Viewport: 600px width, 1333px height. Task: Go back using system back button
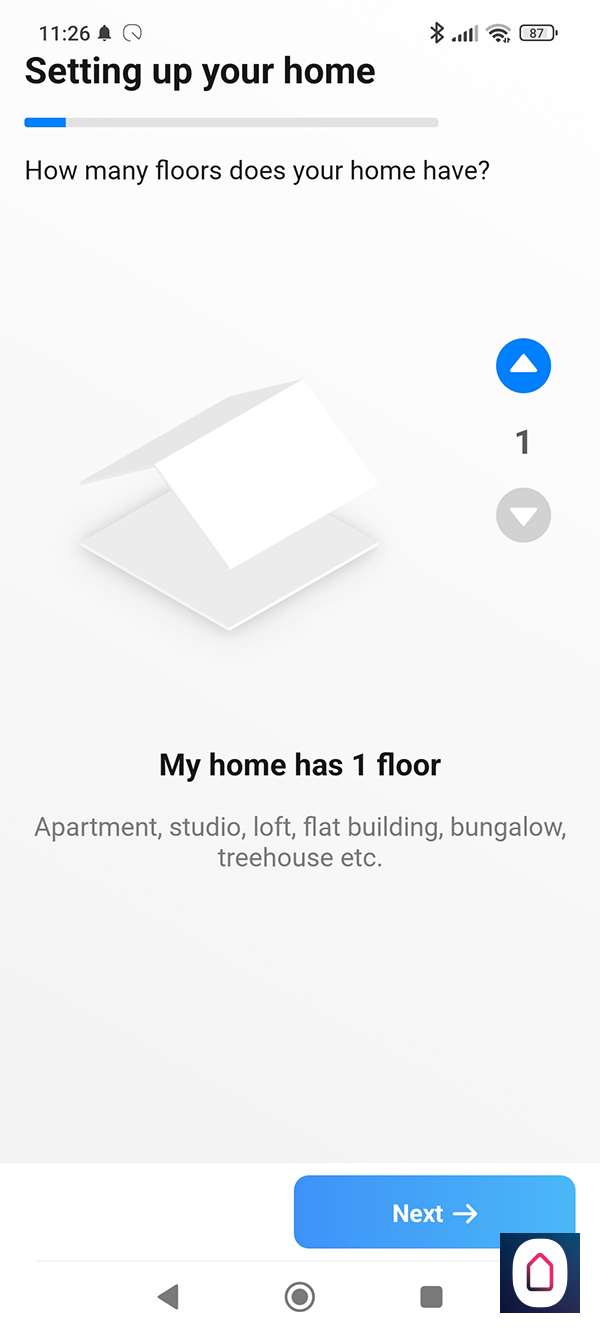168,1297
